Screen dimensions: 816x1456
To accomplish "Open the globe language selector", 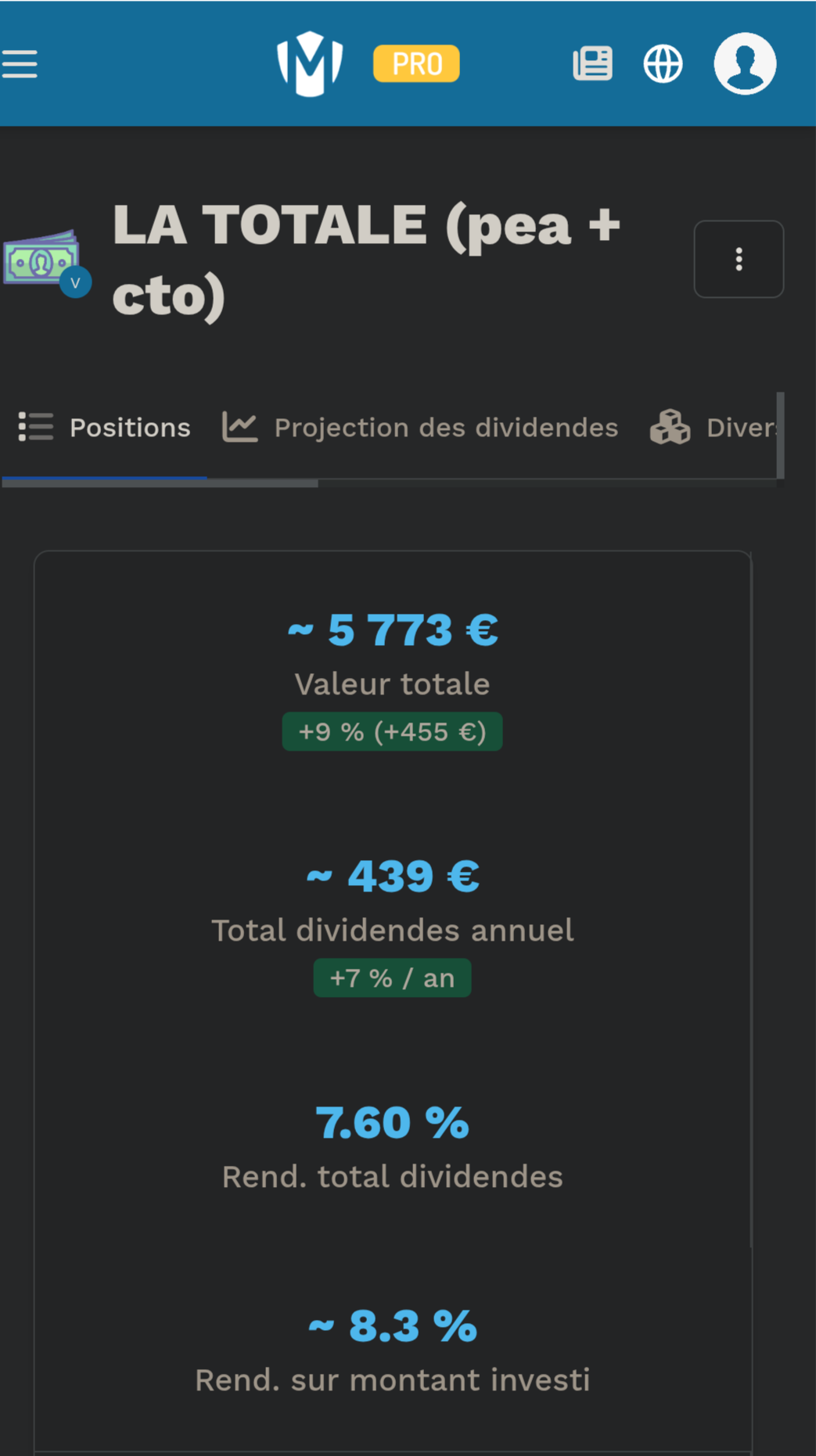I will pyautogui.click(x=663, y=63).
